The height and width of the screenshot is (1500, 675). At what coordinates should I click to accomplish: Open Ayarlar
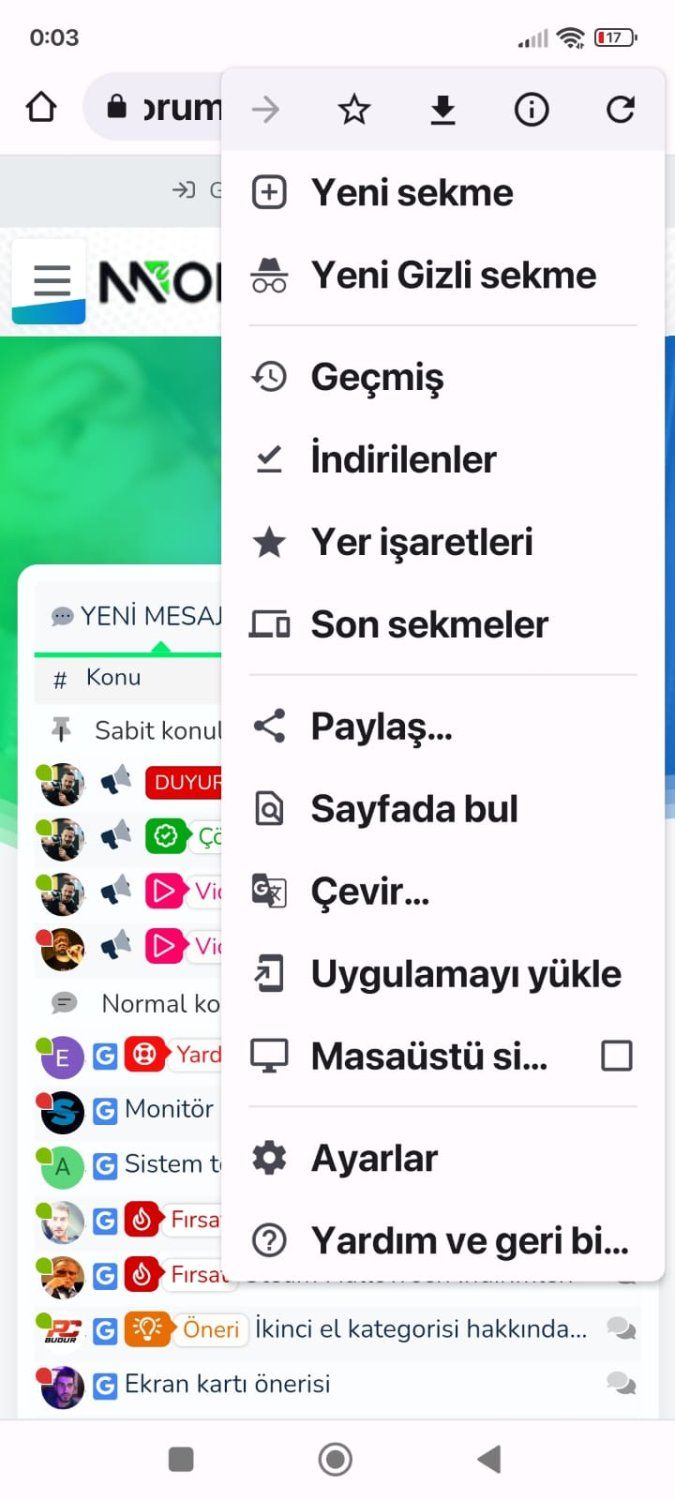click(x=374, y=1159)
